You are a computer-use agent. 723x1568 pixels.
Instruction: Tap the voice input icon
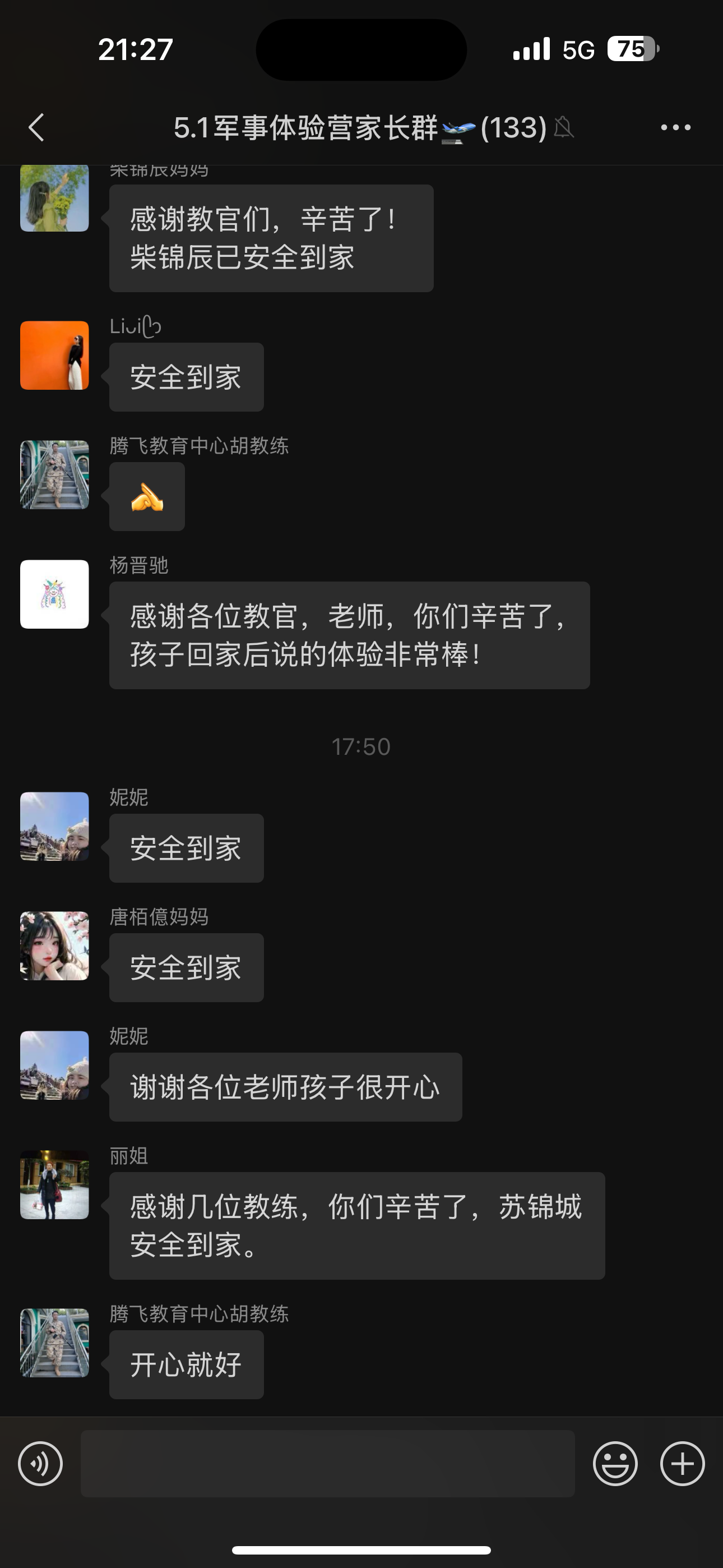(x=40, y=1463)
